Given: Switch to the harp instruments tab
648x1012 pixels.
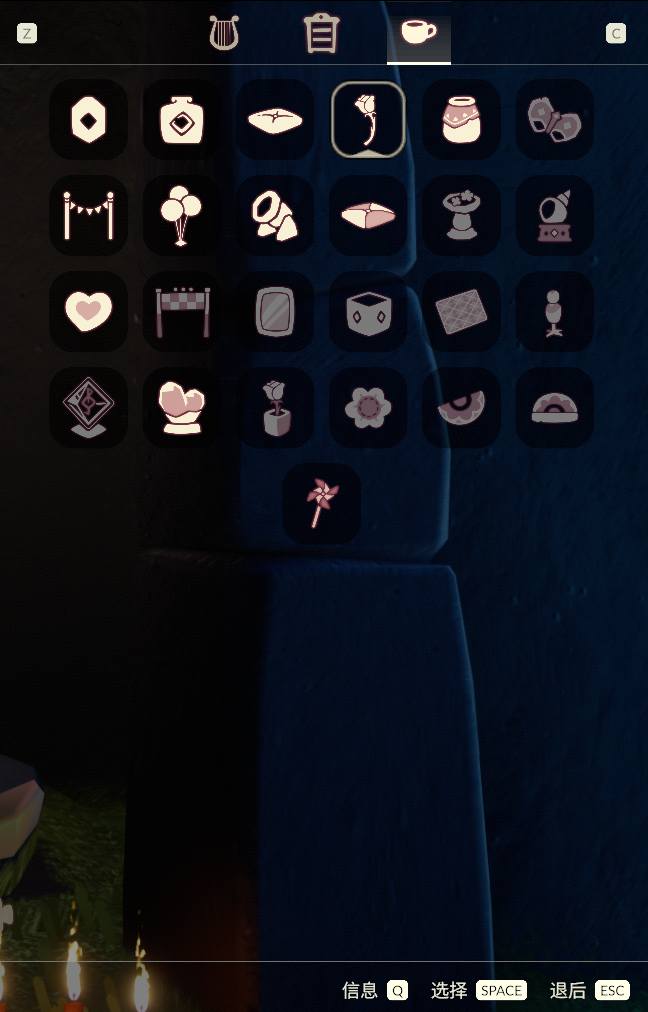Looking at the screenshot, I should [224, 33].
